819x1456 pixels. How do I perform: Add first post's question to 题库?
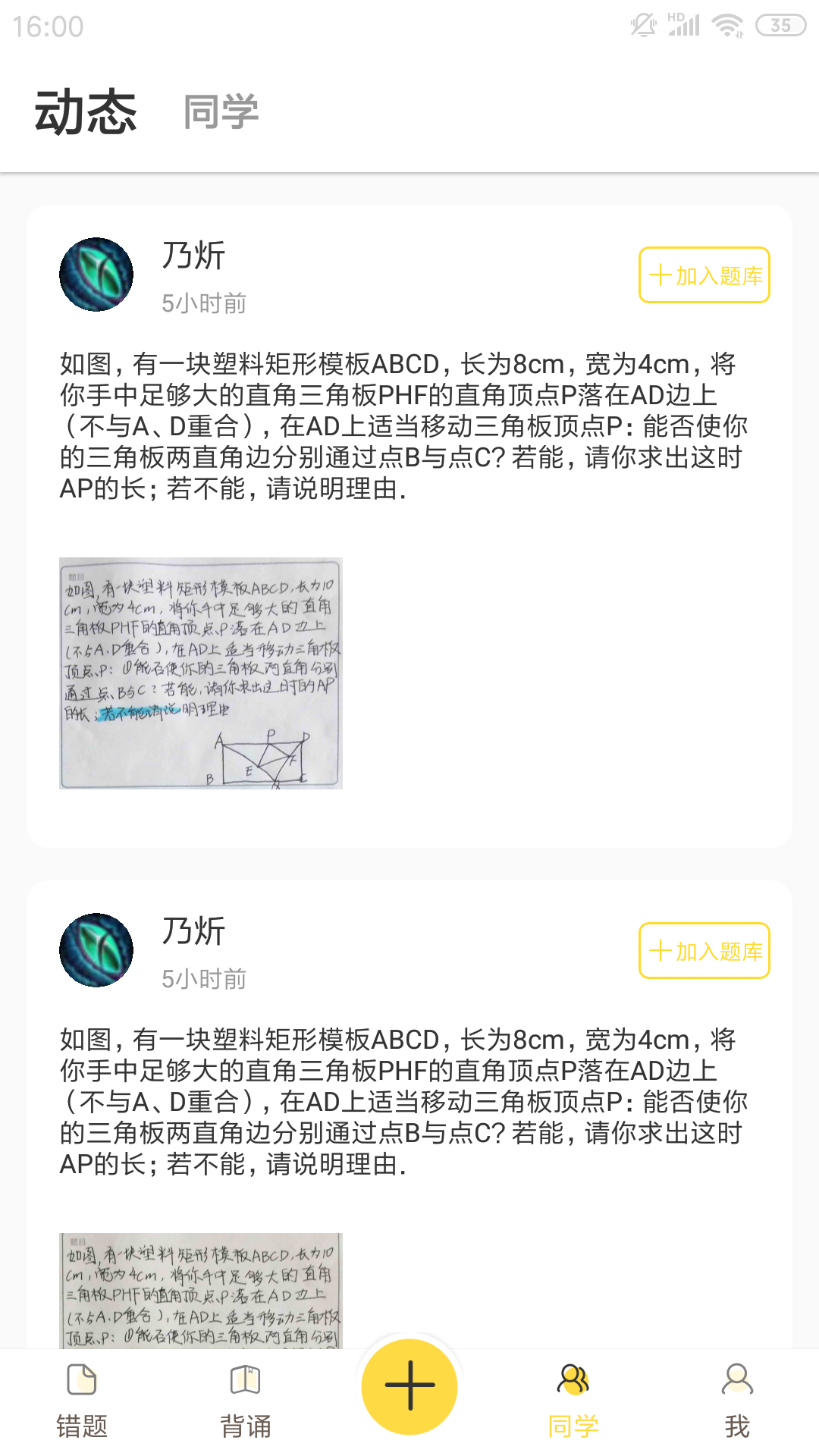click(704, 275)
